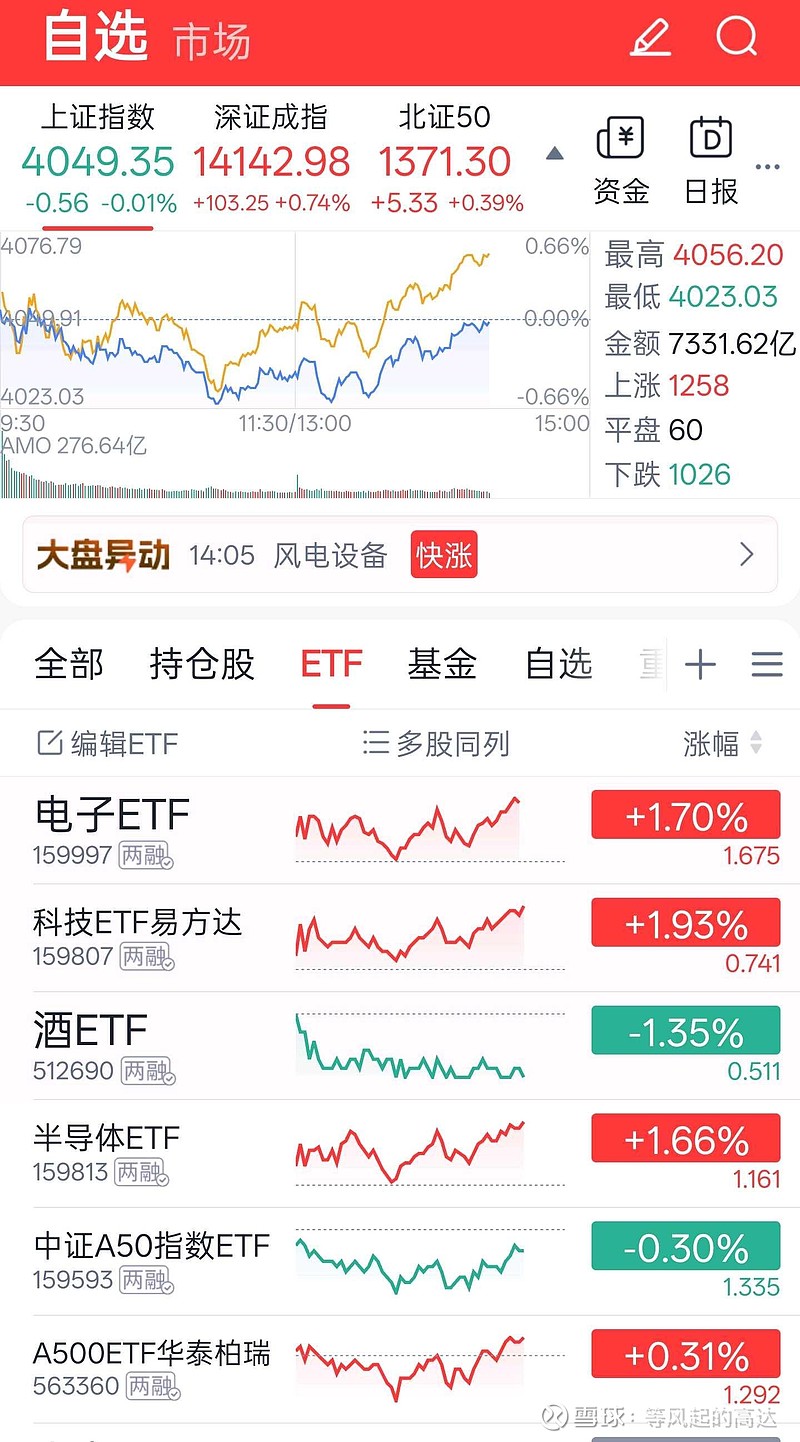The width and height of the screenshot is (800, 1442).
Task: Open the list menu icon
Action: pos(767,664)
